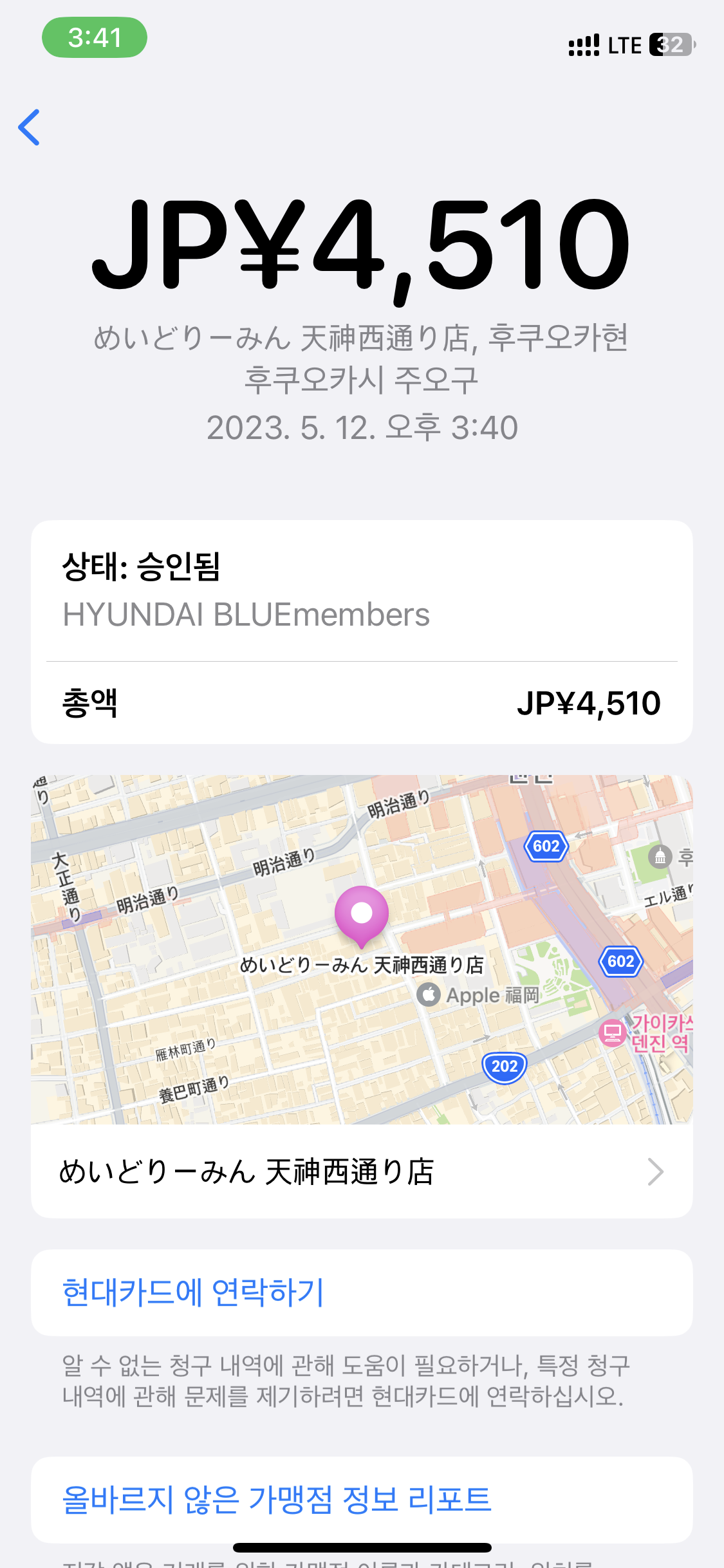Select 올바르지 않은 가맹점 정보 리포트
This screenshot has width=724, height=1568.
point(277,1500)
